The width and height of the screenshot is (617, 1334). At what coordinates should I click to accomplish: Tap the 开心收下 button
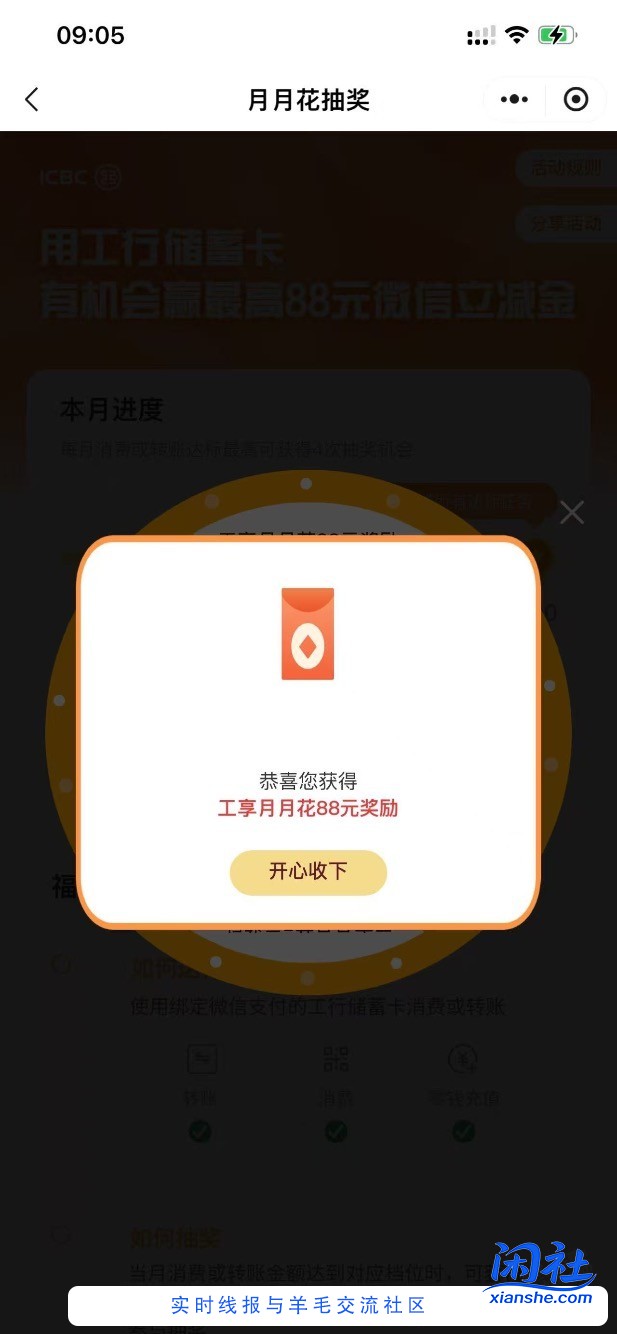coord(308,871)
